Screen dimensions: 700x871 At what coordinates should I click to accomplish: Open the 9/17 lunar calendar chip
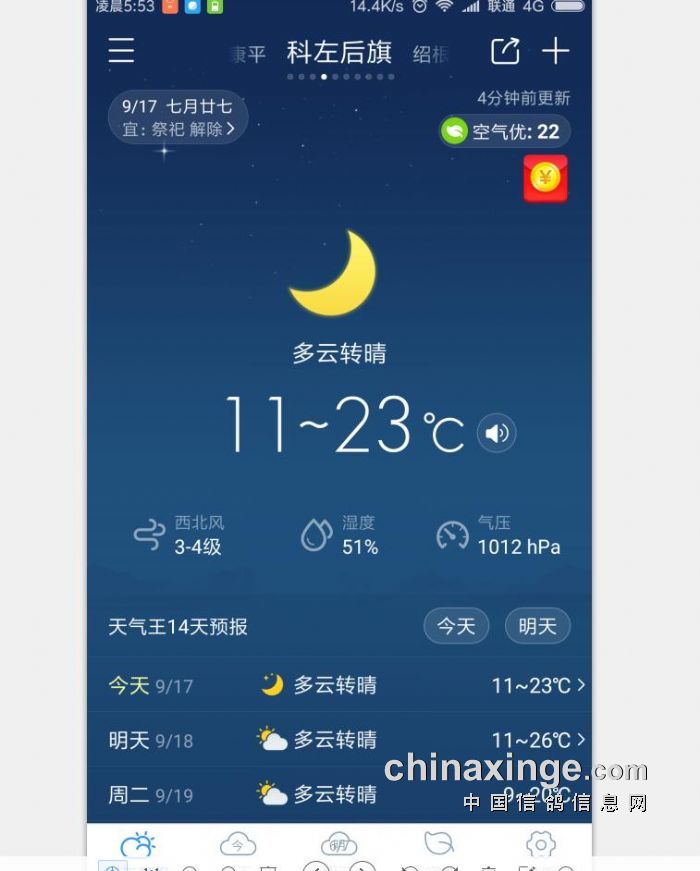point(178,117)
